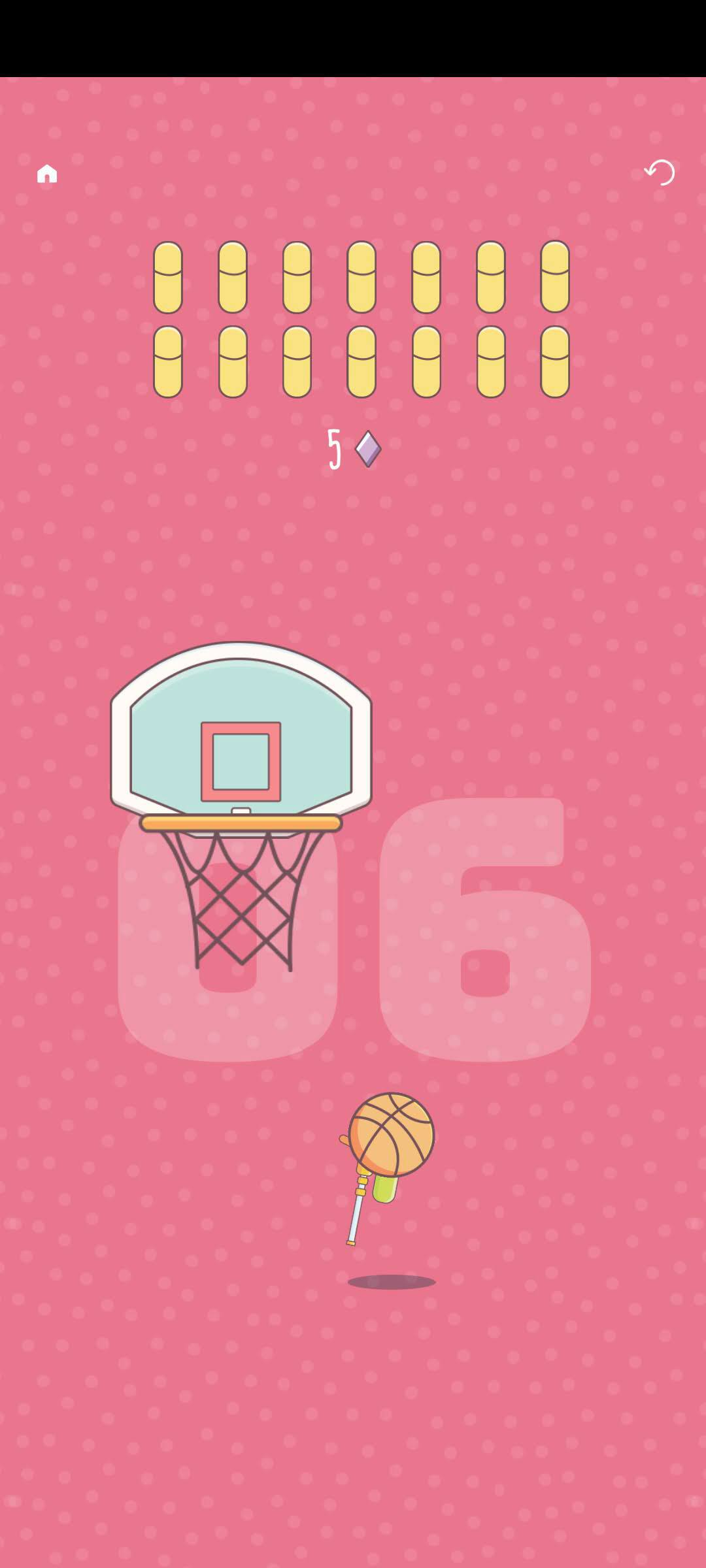Go to the home menu

point(47,174)
